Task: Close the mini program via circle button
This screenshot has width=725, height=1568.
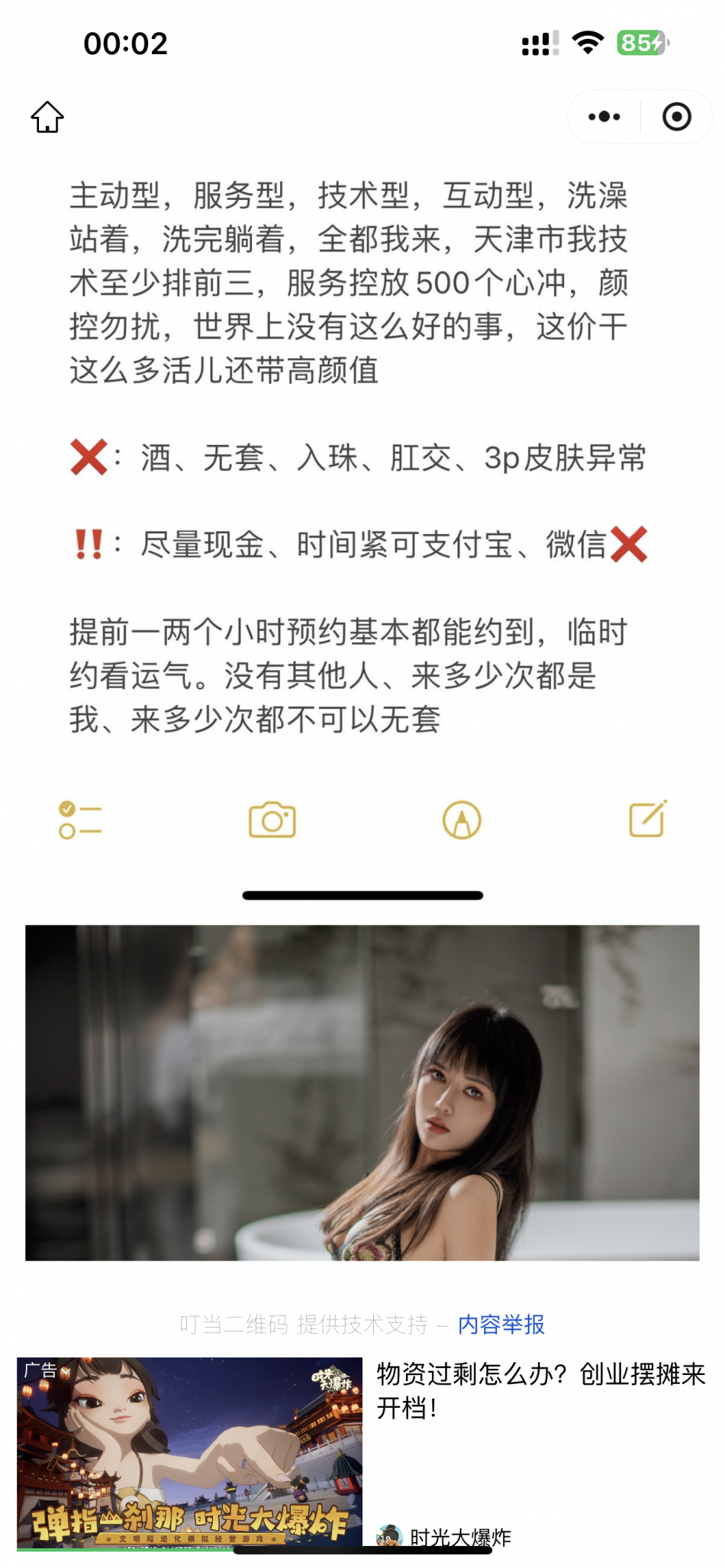Action: [676, 118]
